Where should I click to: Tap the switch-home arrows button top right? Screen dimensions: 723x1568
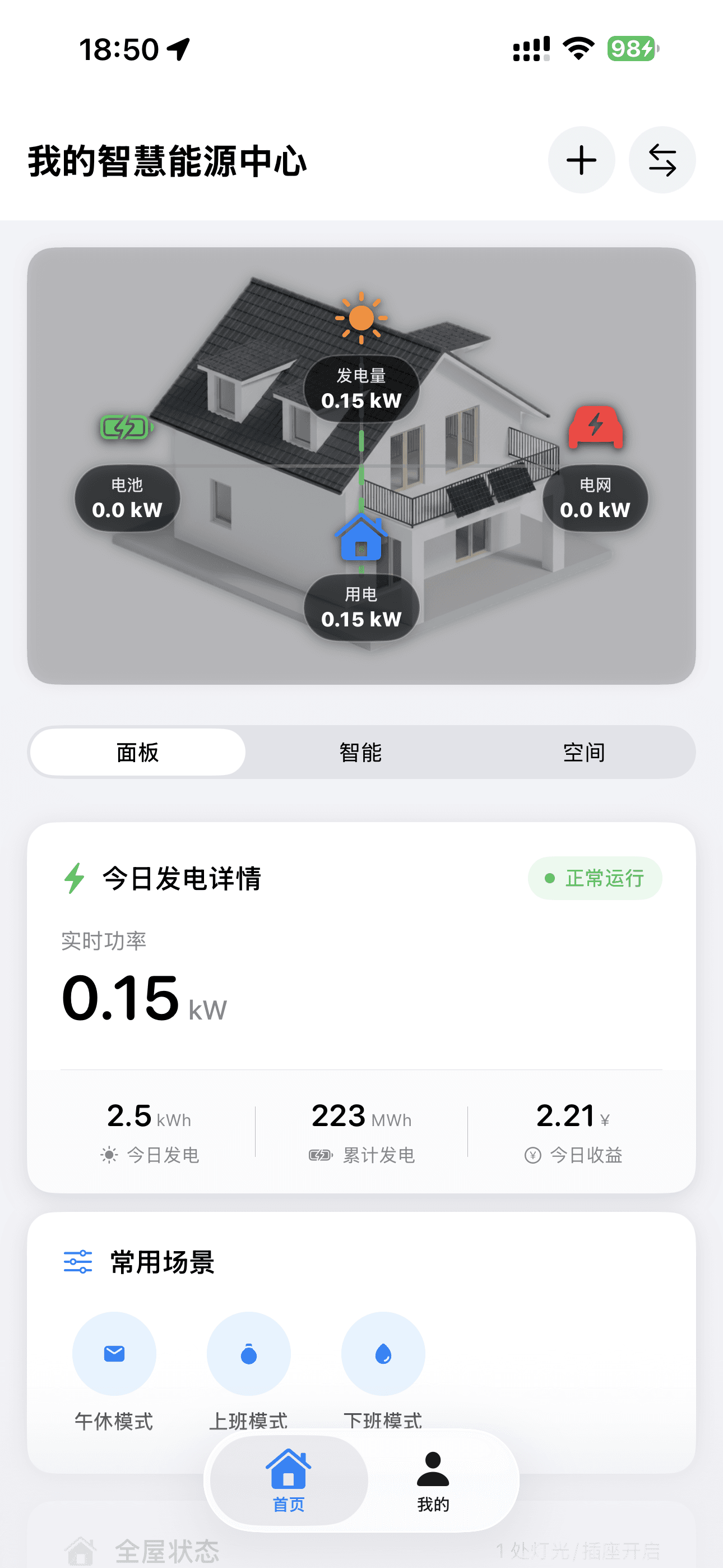point(661,160)
